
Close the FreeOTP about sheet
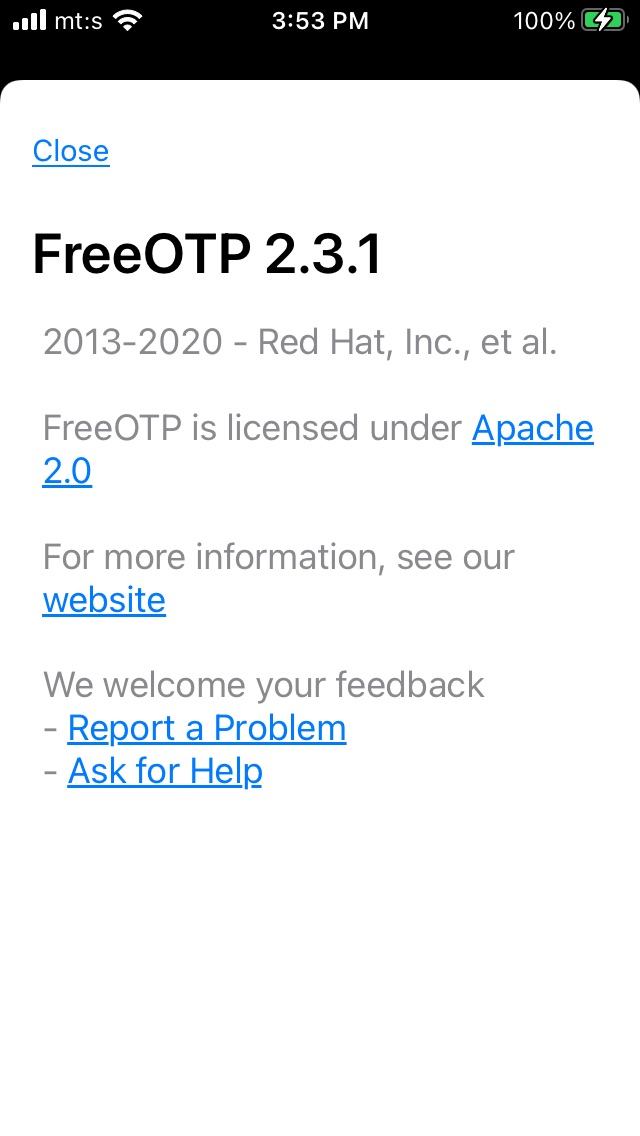[x=71, y=151]
